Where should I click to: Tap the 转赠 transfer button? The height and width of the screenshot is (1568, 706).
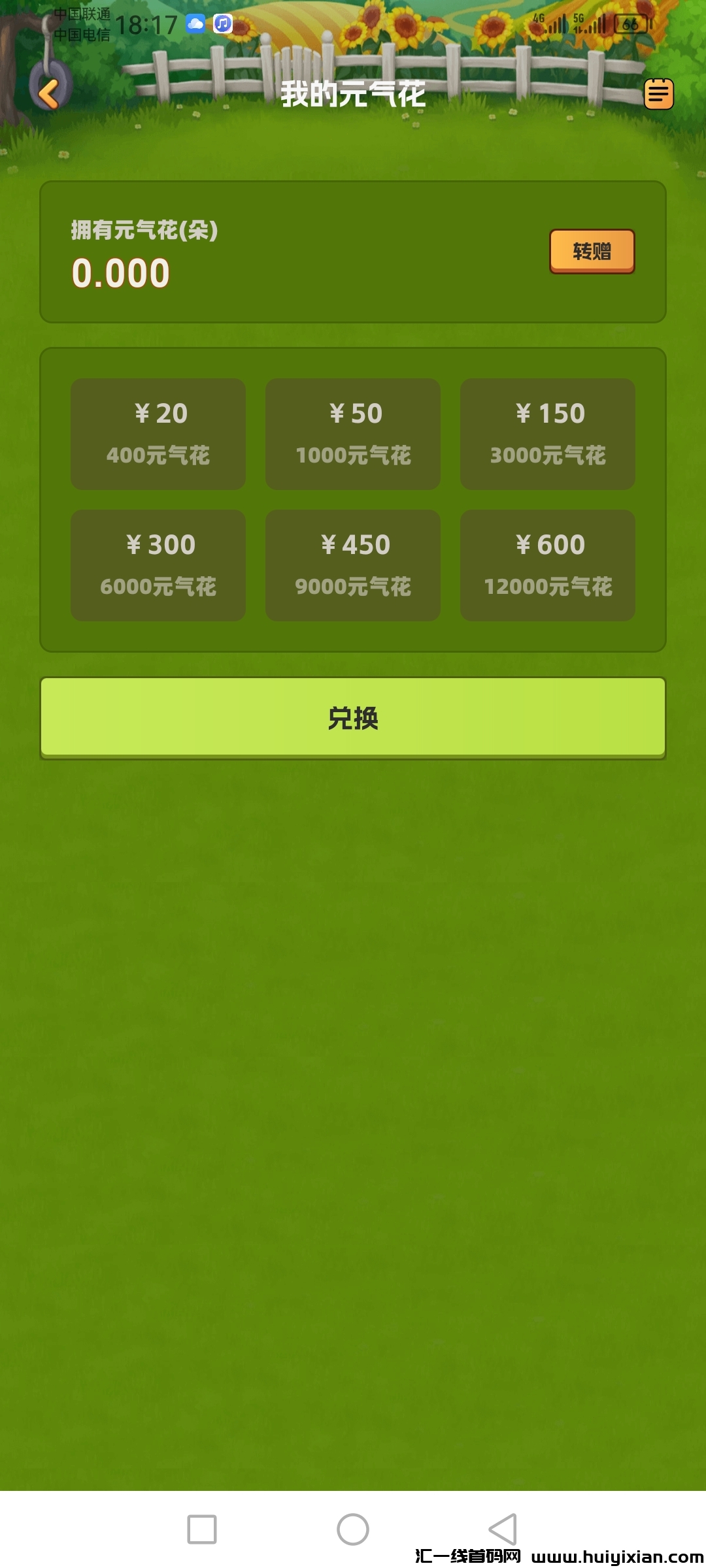[x=592, y=252]
